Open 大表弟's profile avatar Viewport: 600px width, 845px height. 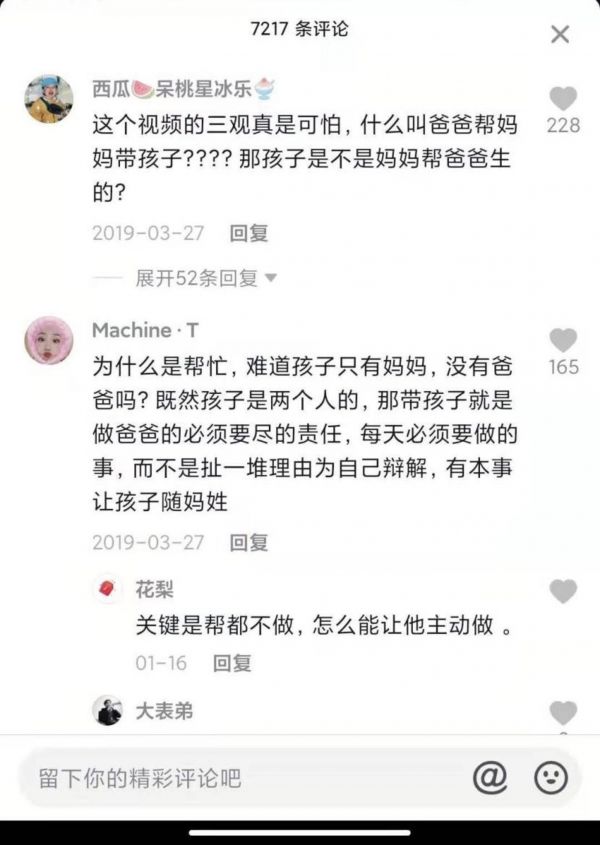107,711
